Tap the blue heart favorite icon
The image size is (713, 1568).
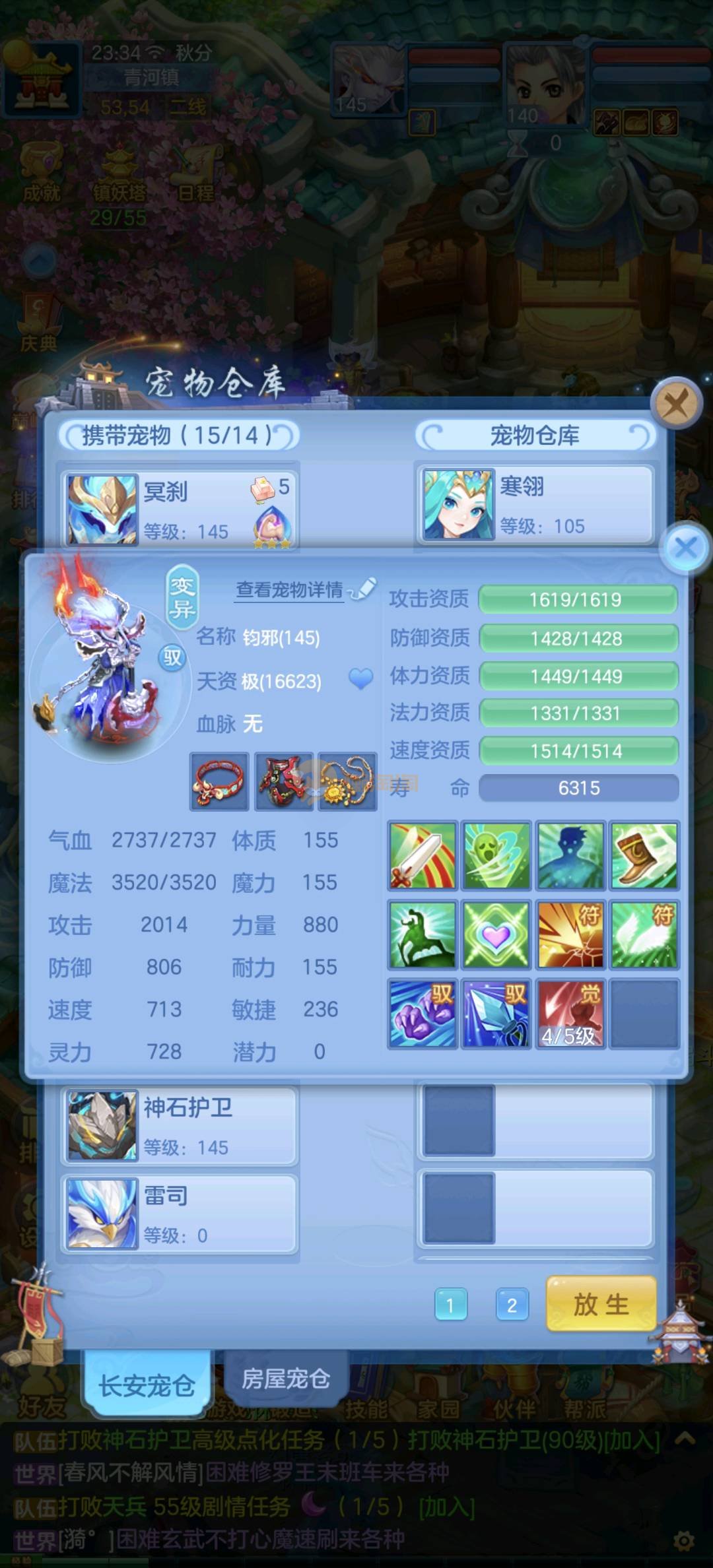[360, 678]
